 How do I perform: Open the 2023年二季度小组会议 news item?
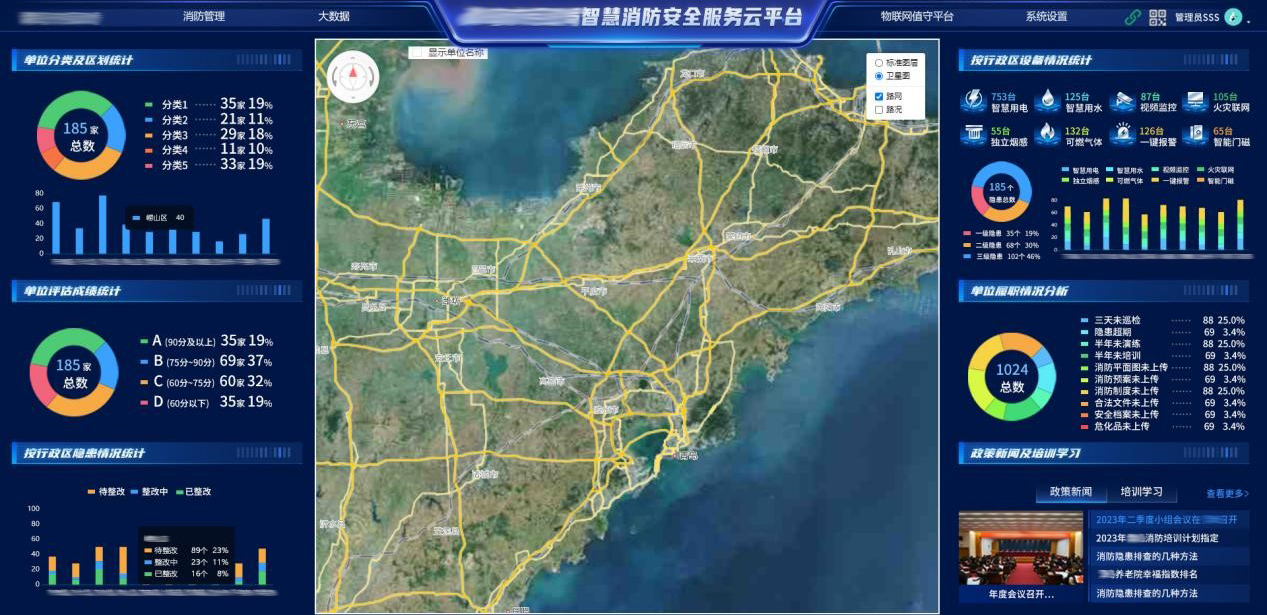click(1166, 520)
